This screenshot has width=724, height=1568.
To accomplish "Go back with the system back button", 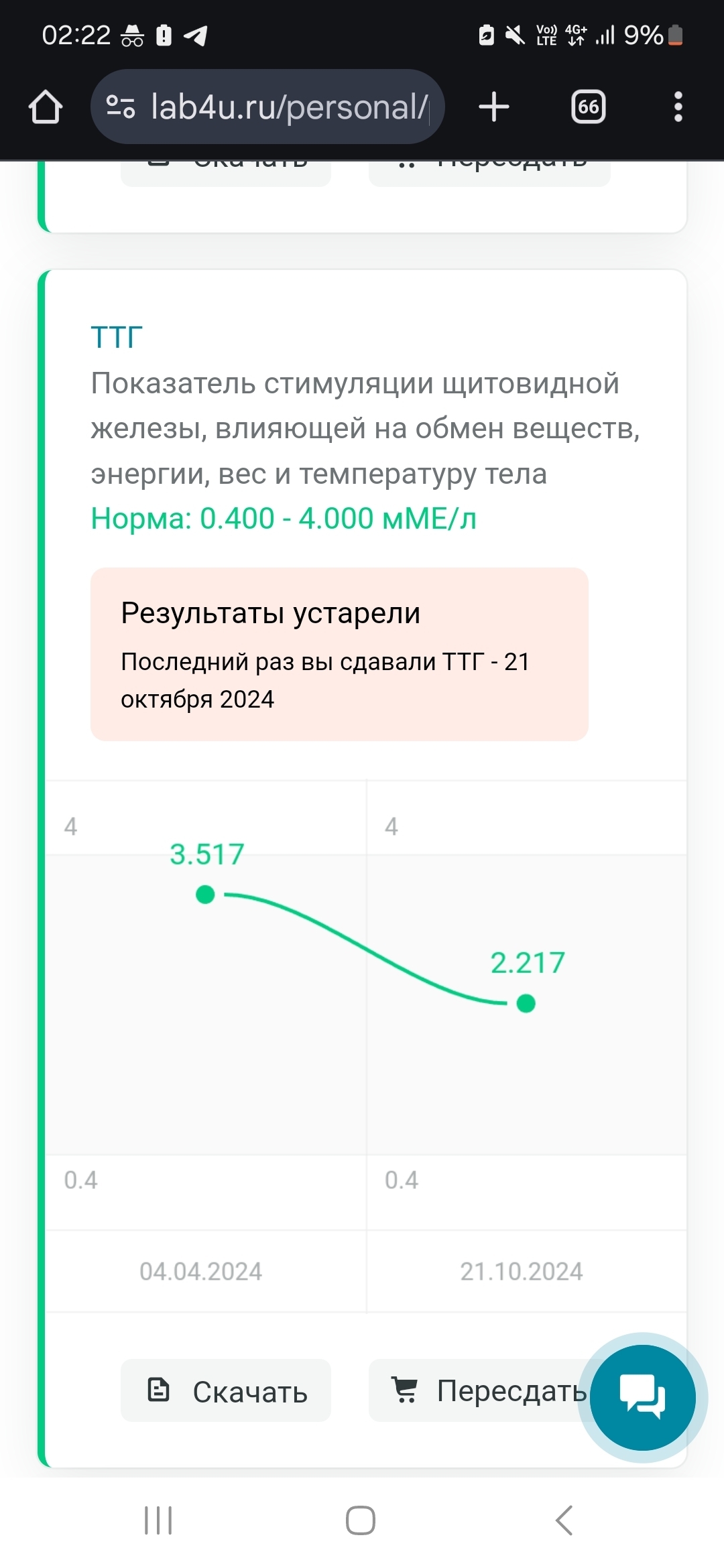I will point(564,1520).
